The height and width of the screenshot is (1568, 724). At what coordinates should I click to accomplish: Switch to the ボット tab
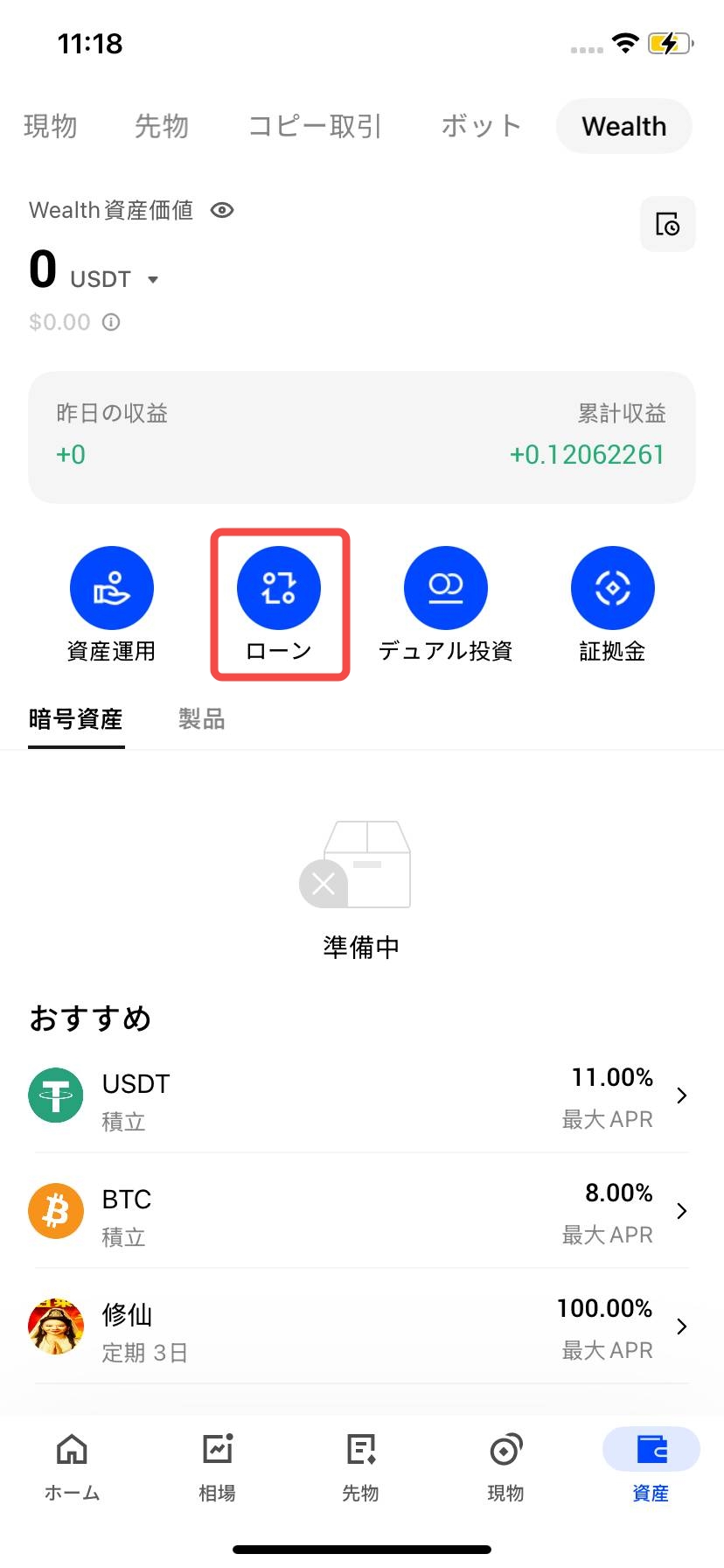click(x=480, y=126)
